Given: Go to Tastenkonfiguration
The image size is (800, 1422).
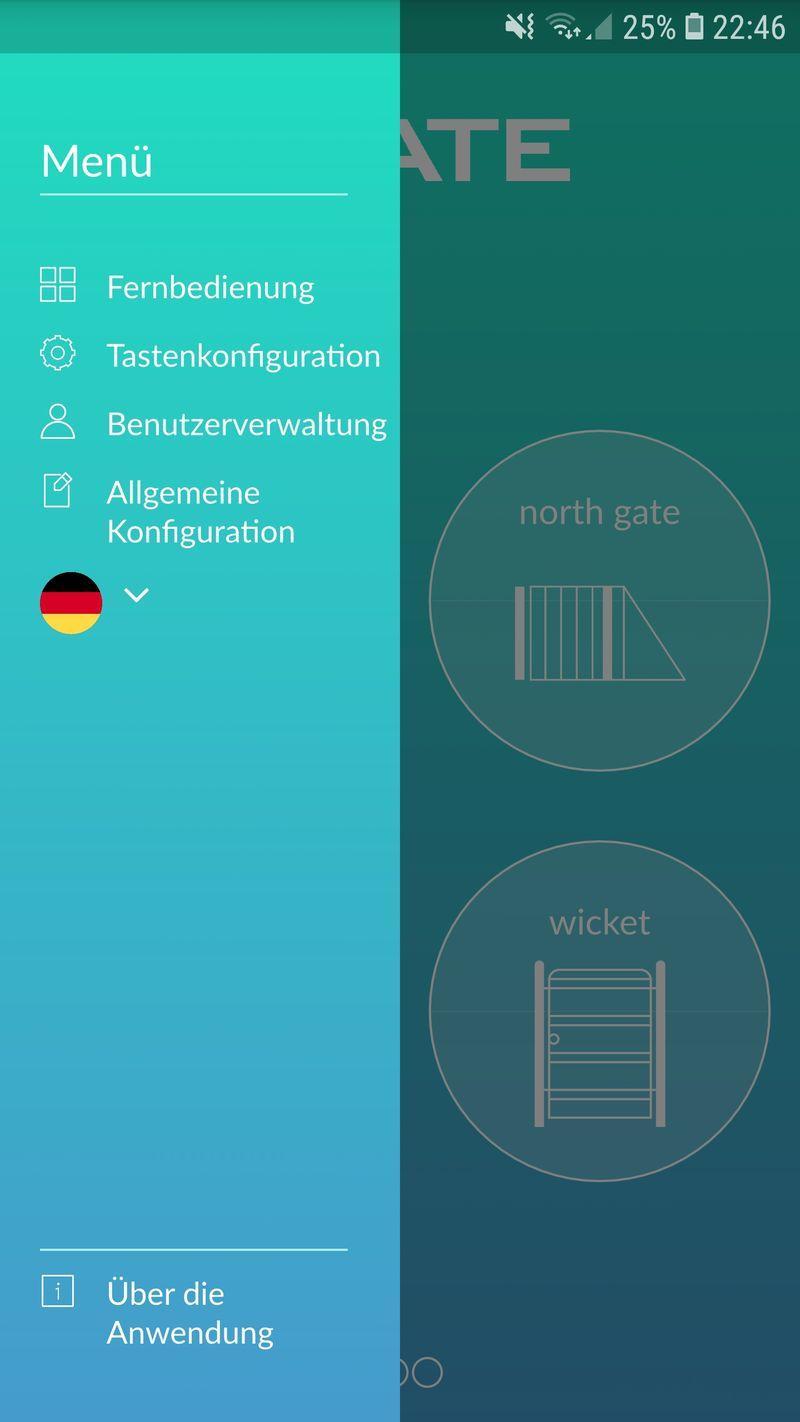Looking at the screenshot, I should tap(210, 355).
